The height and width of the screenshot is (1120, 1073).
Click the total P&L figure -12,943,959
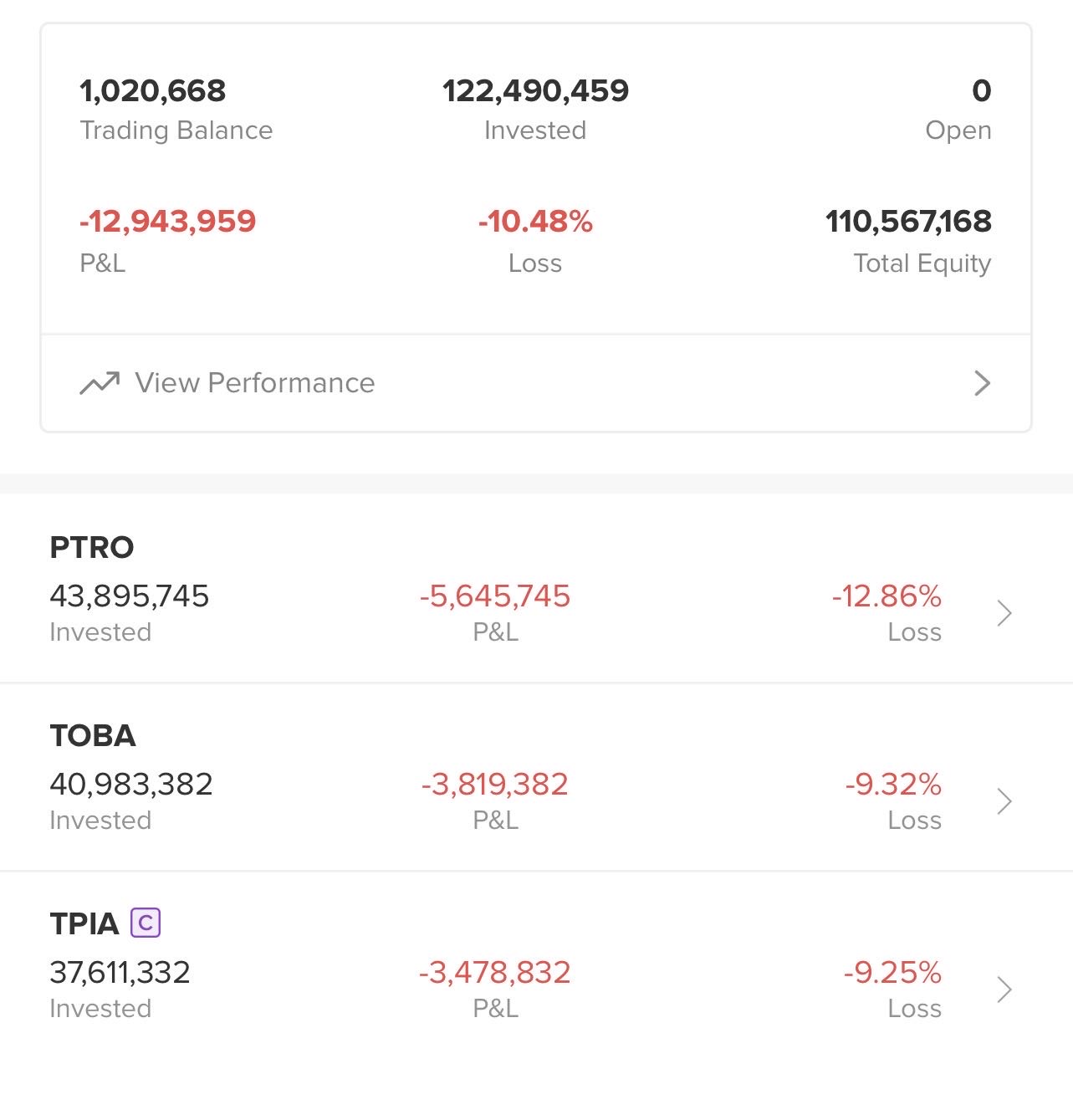[167, 222]
